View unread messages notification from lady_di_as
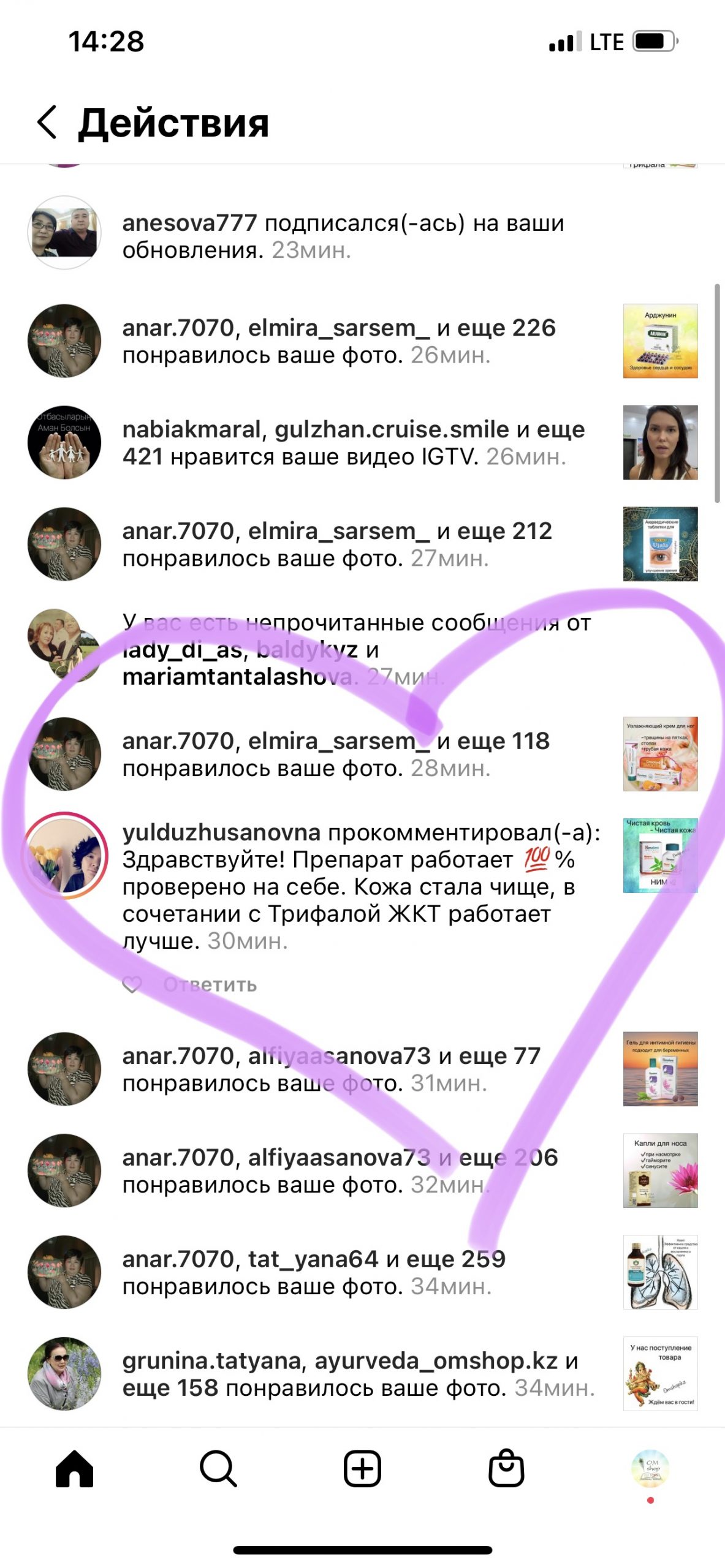The image size is (725, 1568). pyautogui.click(x=355, y=650)
